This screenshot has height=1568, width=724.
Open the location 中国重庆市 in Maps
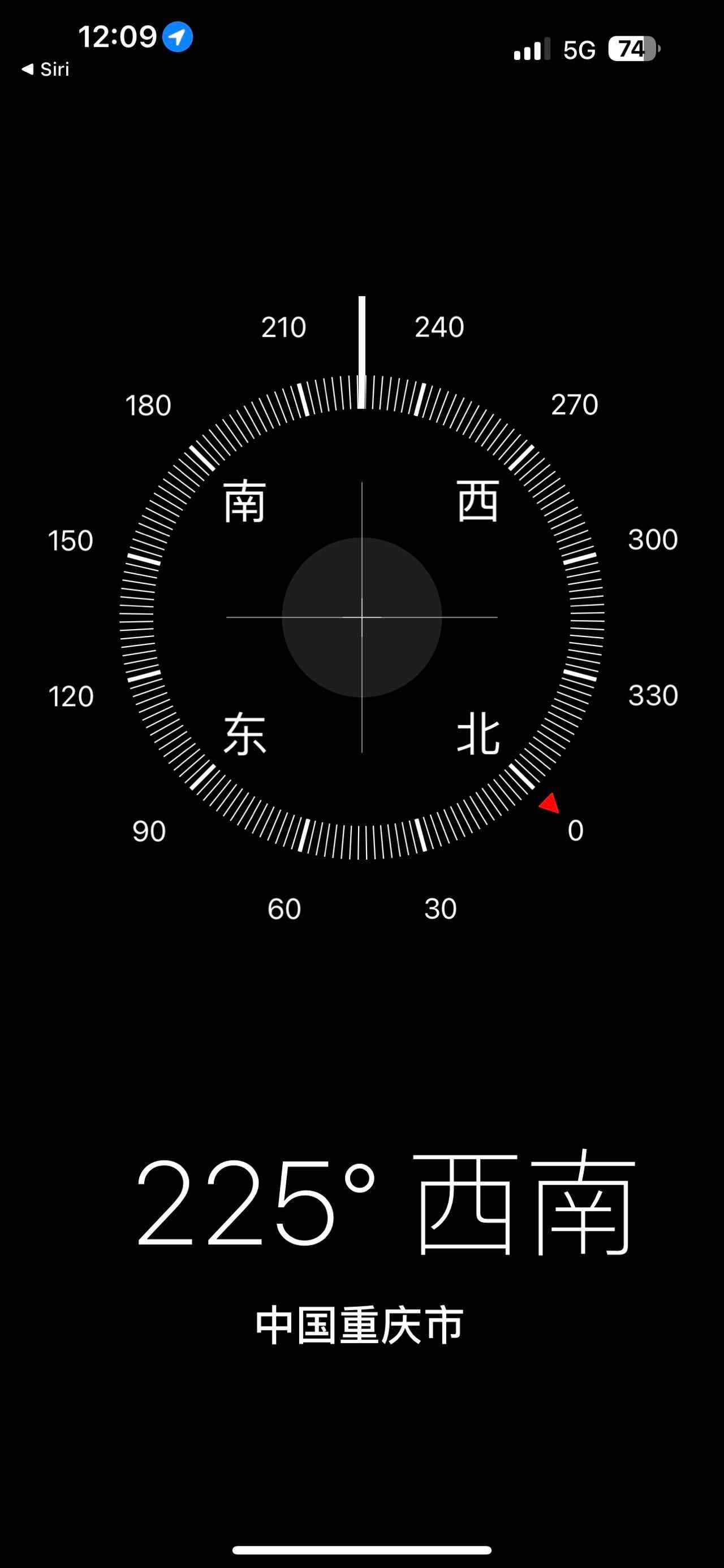[360, 1326]
